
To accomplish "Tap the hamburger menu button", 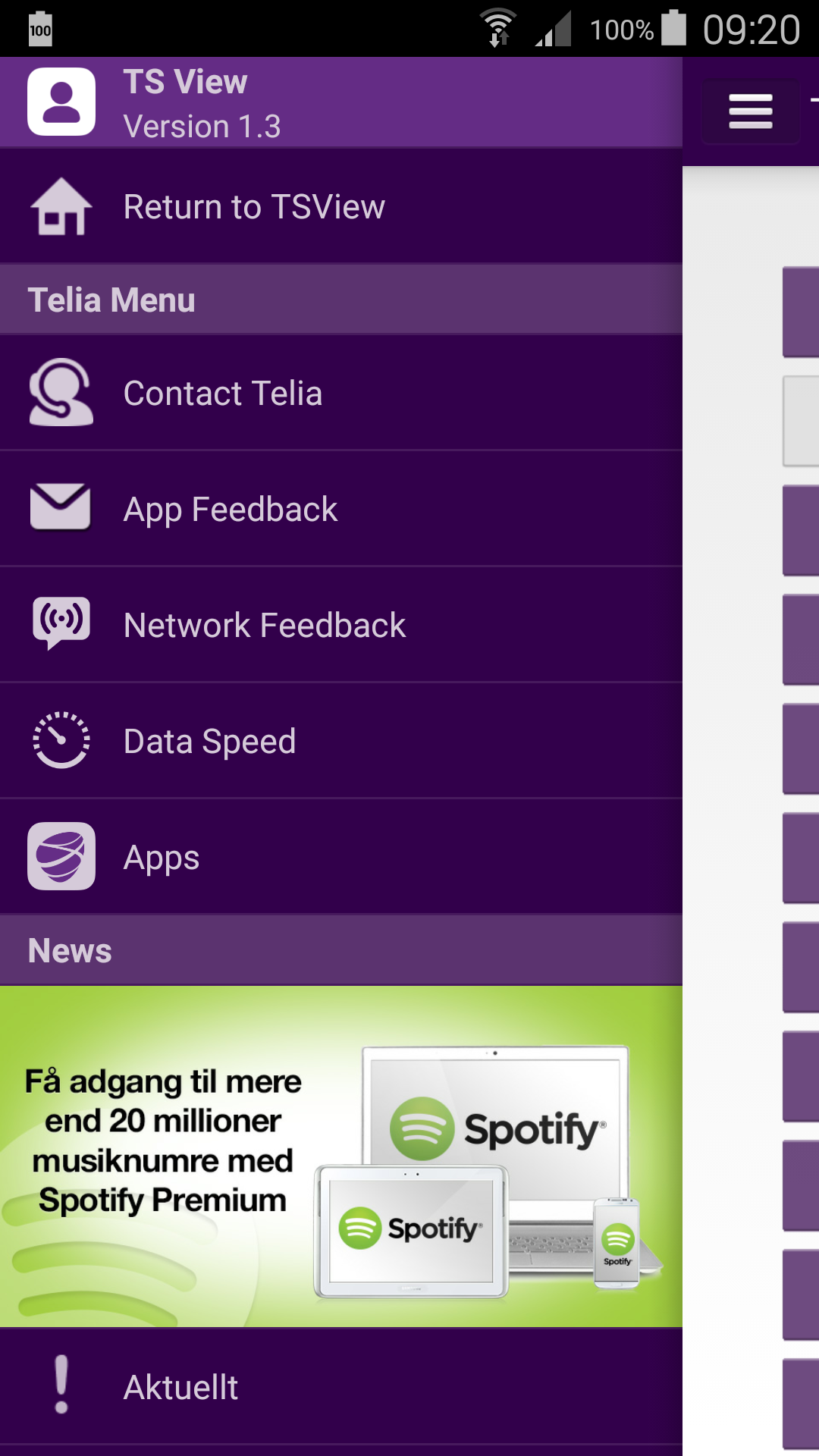I will click(x=750, y=111).
